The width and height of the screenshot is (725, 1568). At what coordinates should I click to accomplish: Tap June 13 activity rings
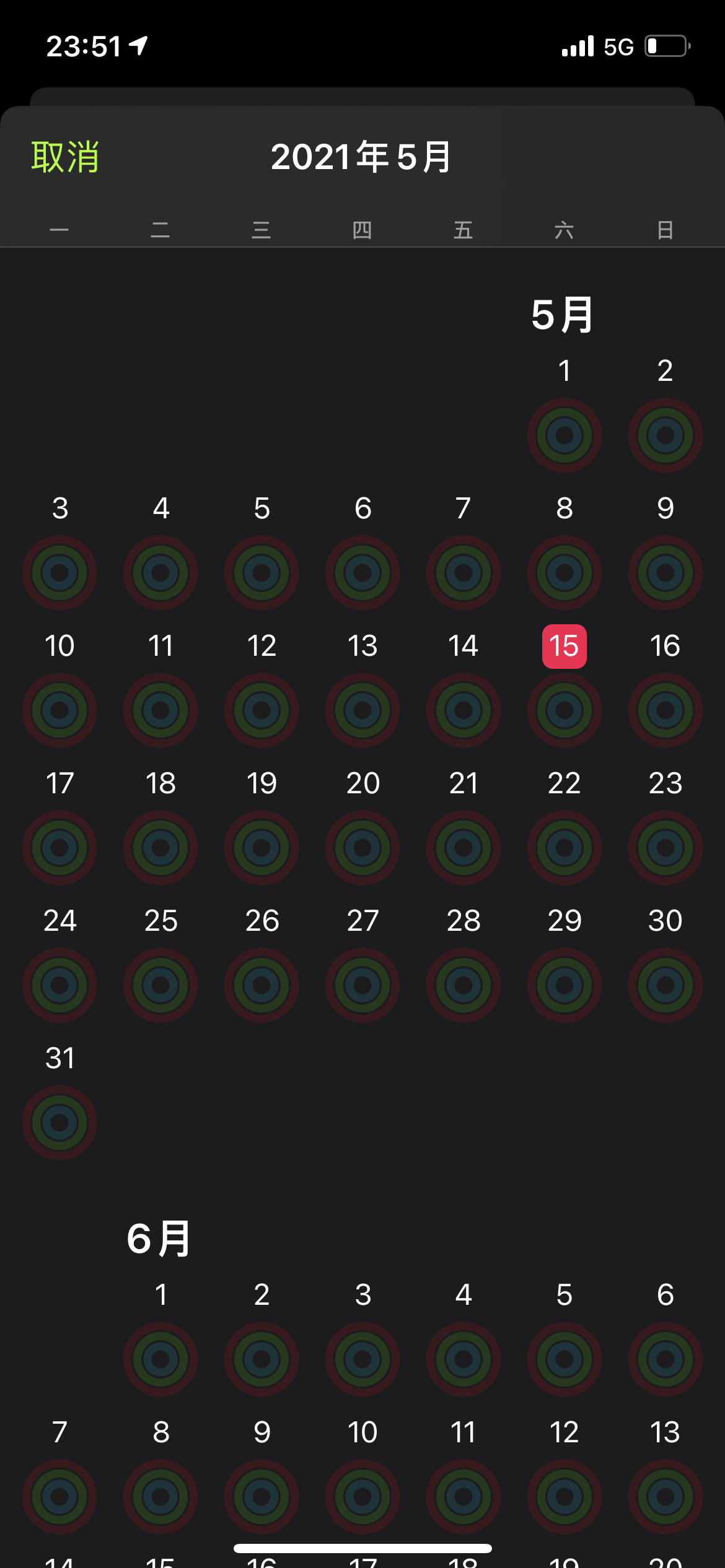click(665, 1496)
